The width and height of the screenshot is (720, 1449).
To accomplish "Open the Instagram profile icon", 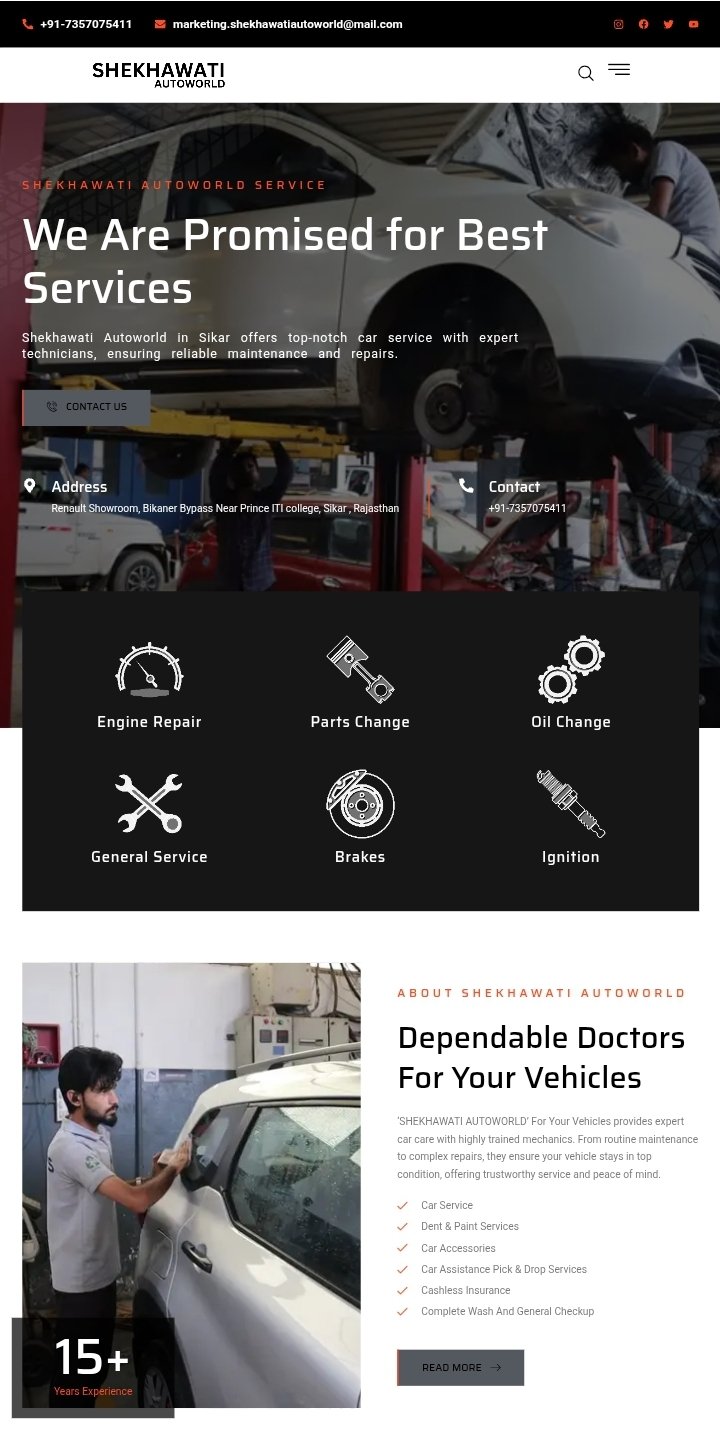I will pos(618,24).
